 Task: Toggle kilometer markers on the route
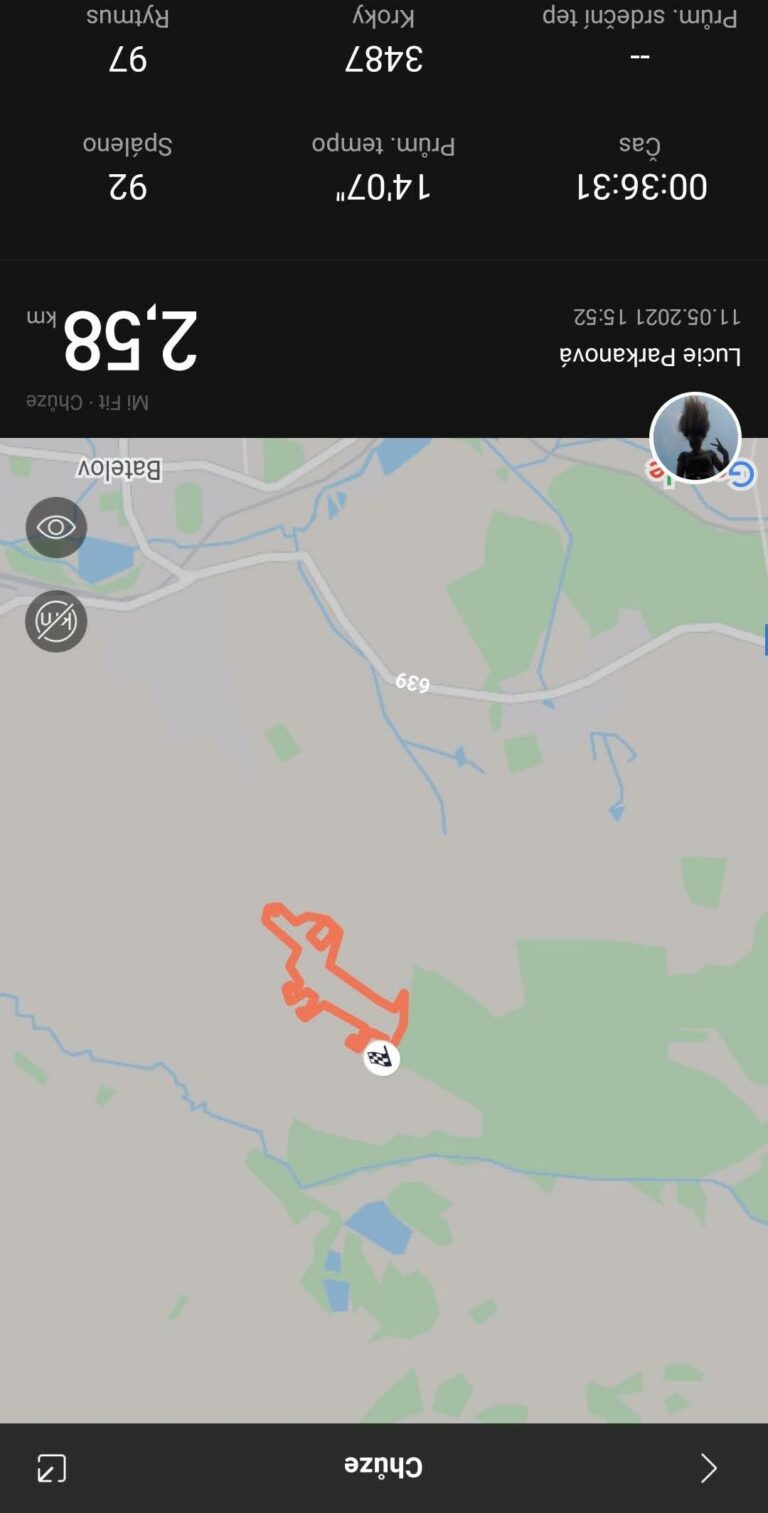(56, 621)
